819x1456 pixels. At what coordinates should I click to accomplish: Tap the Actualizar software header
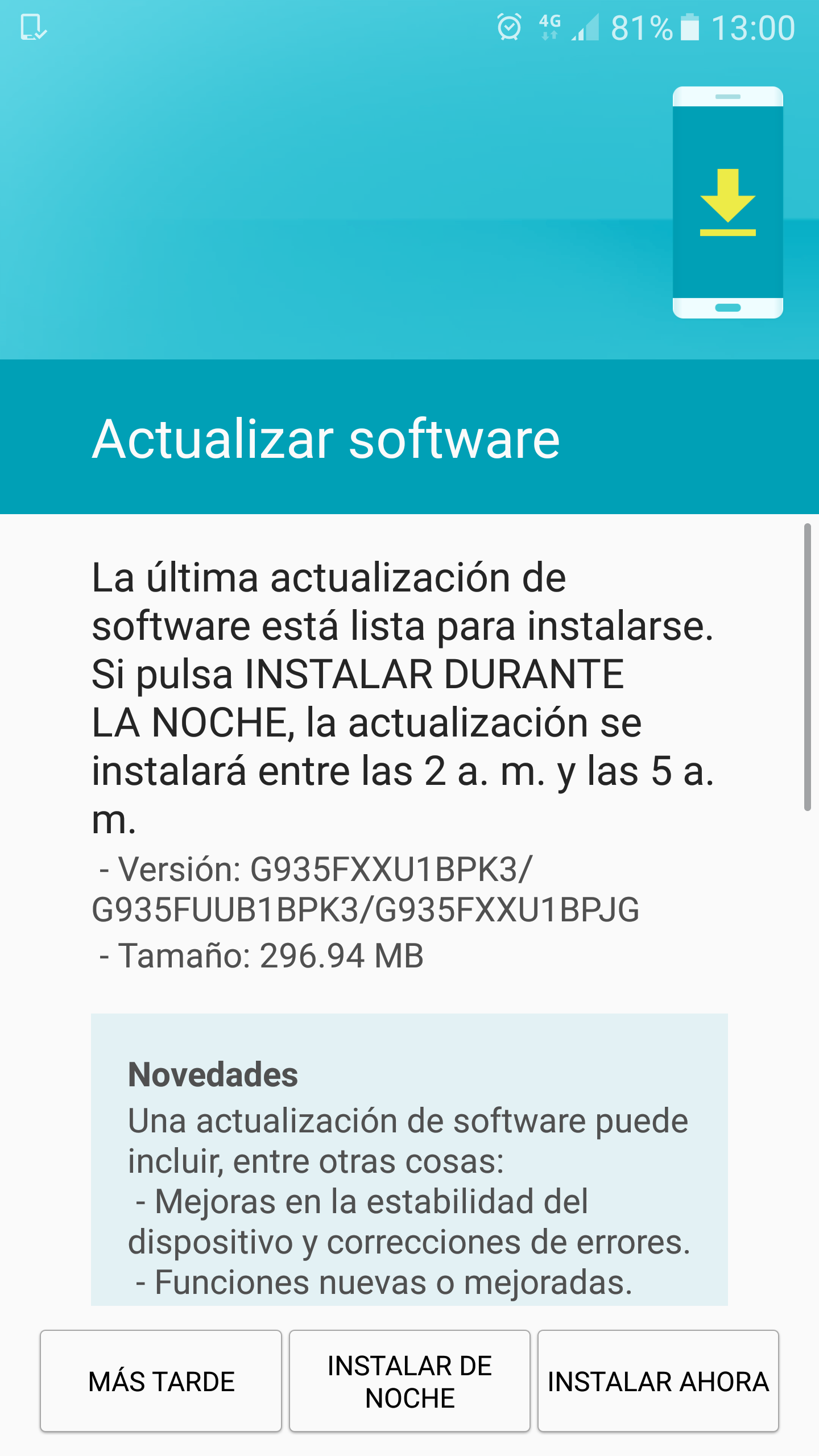(x=326, y=440)
